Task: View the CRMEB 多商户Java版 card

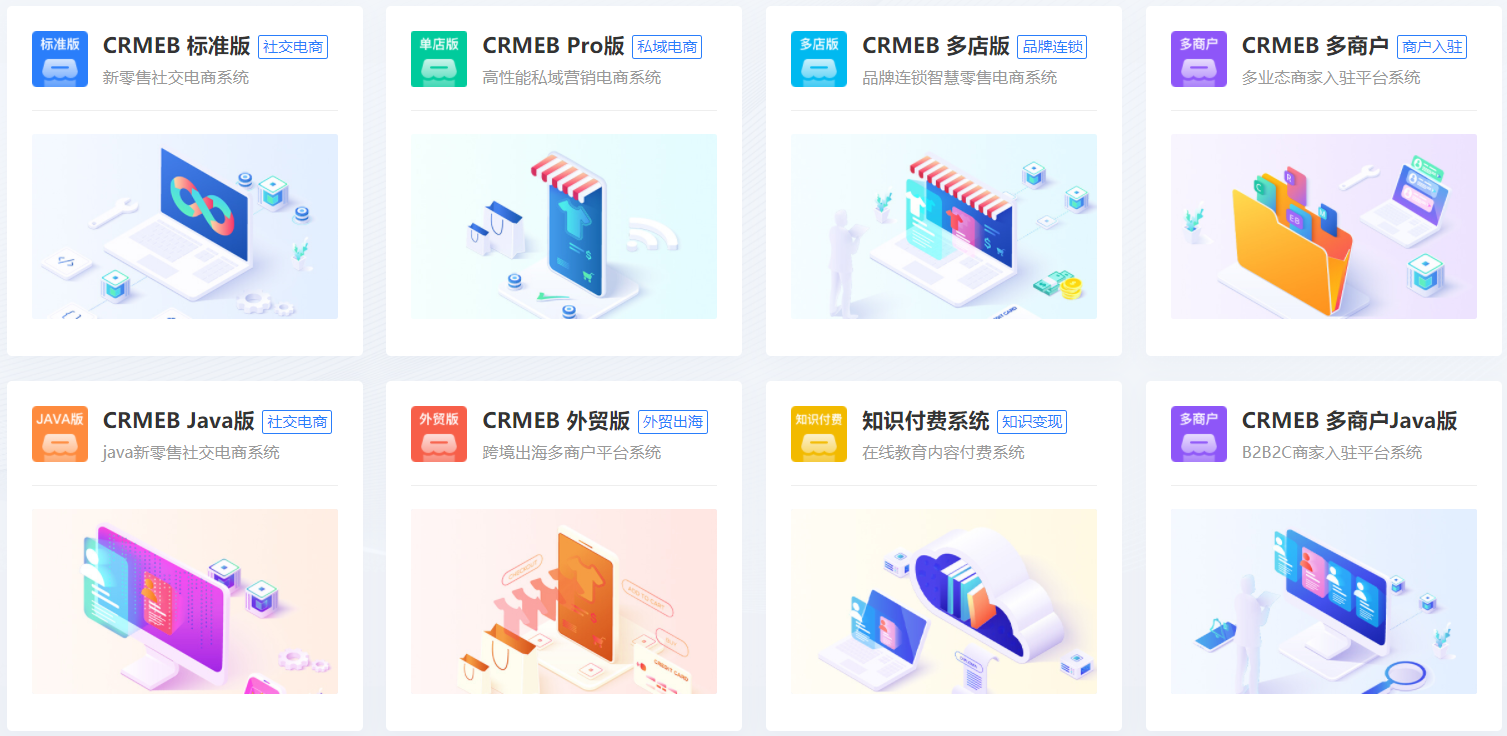Action: [1349, 421]
